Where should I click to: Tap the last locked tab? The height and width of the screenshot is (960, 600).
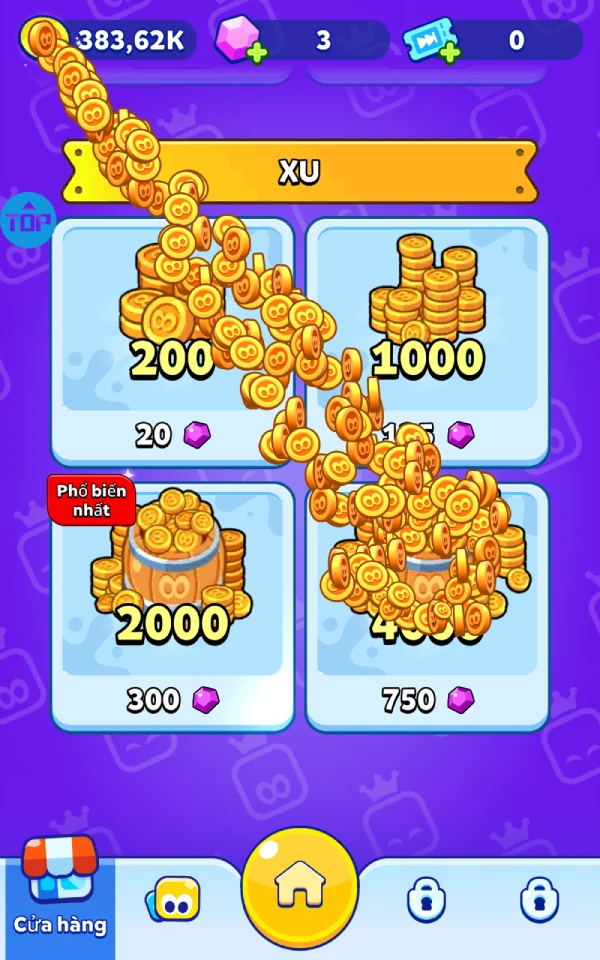[x=539, y=899]
